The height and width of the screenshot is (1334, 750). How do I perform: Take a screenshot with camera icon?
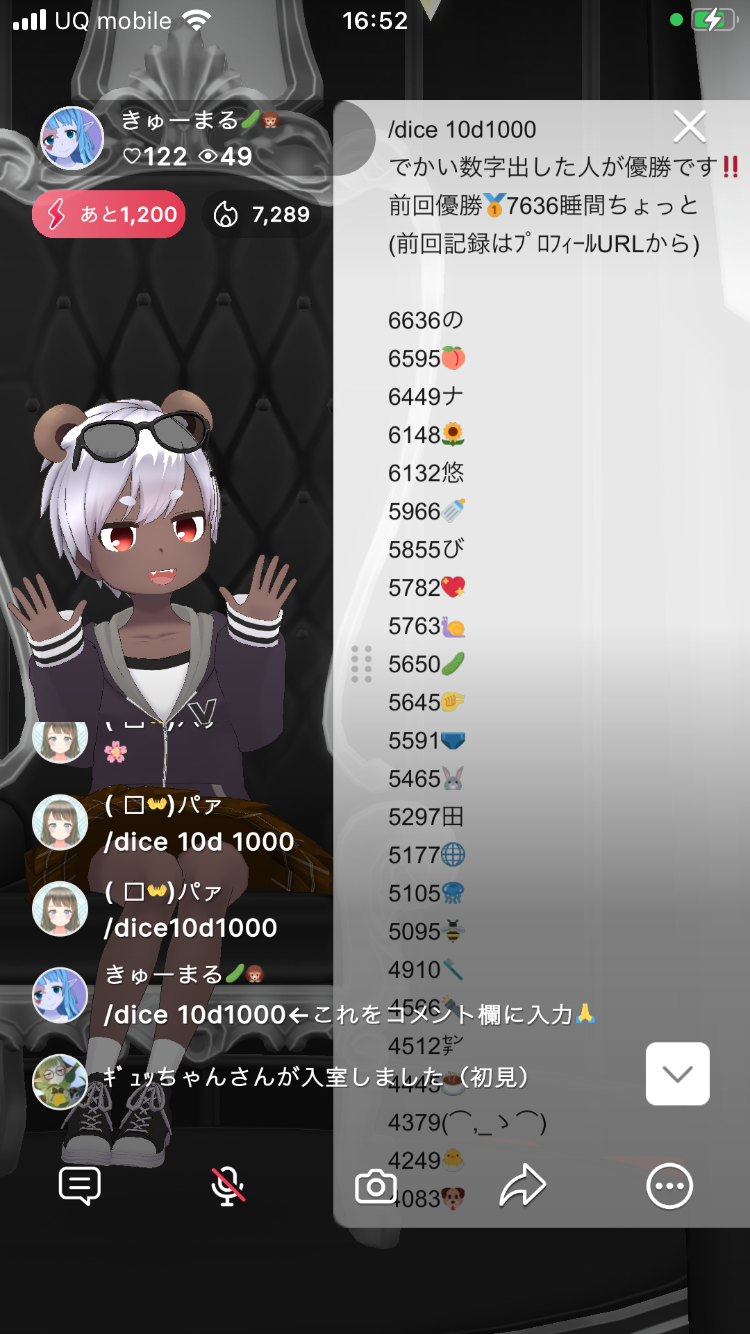tap(376, 1187)
